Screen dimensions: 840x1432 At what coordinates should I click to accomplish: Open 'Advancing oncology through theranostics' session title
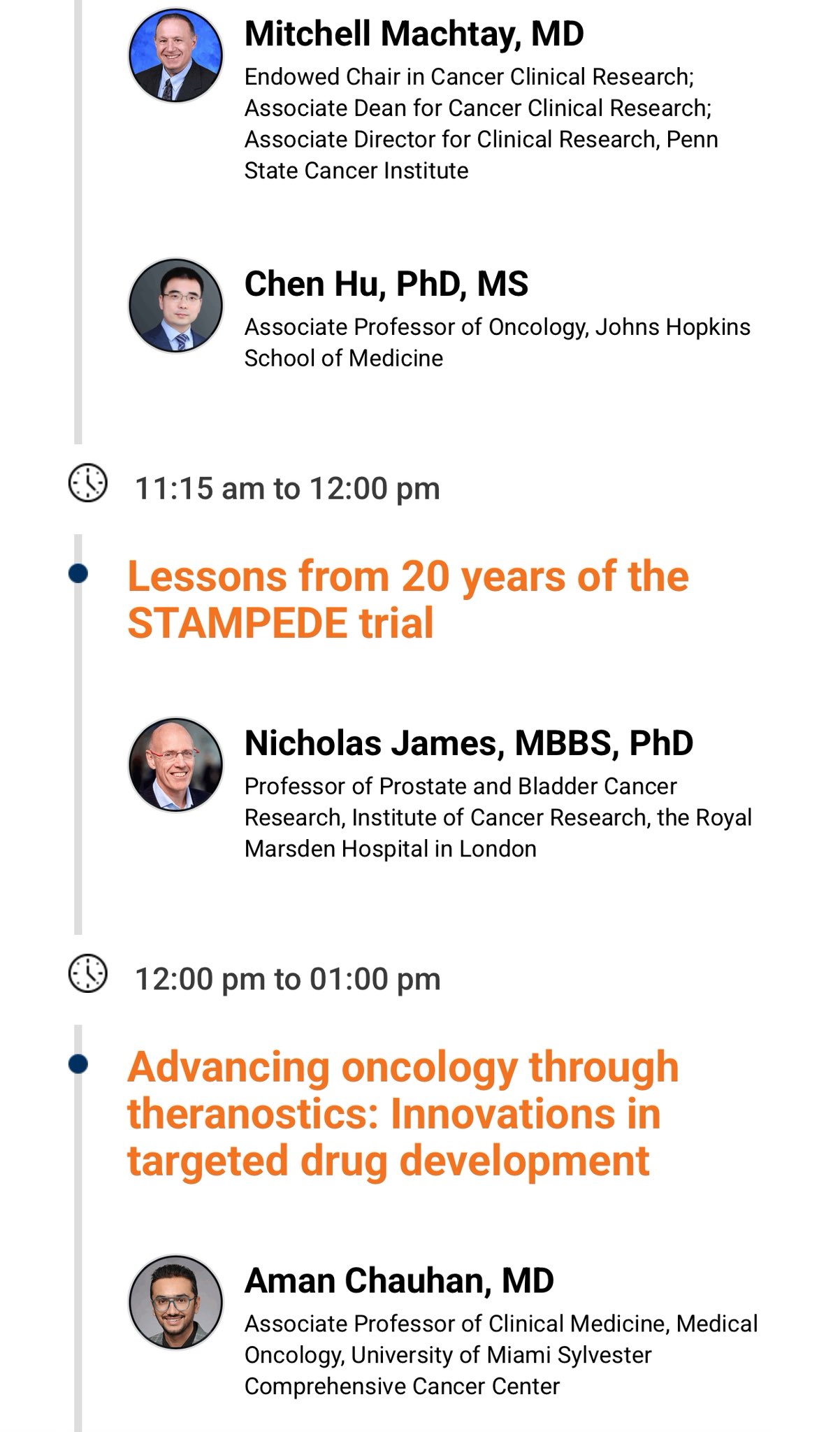[403, 1114]
